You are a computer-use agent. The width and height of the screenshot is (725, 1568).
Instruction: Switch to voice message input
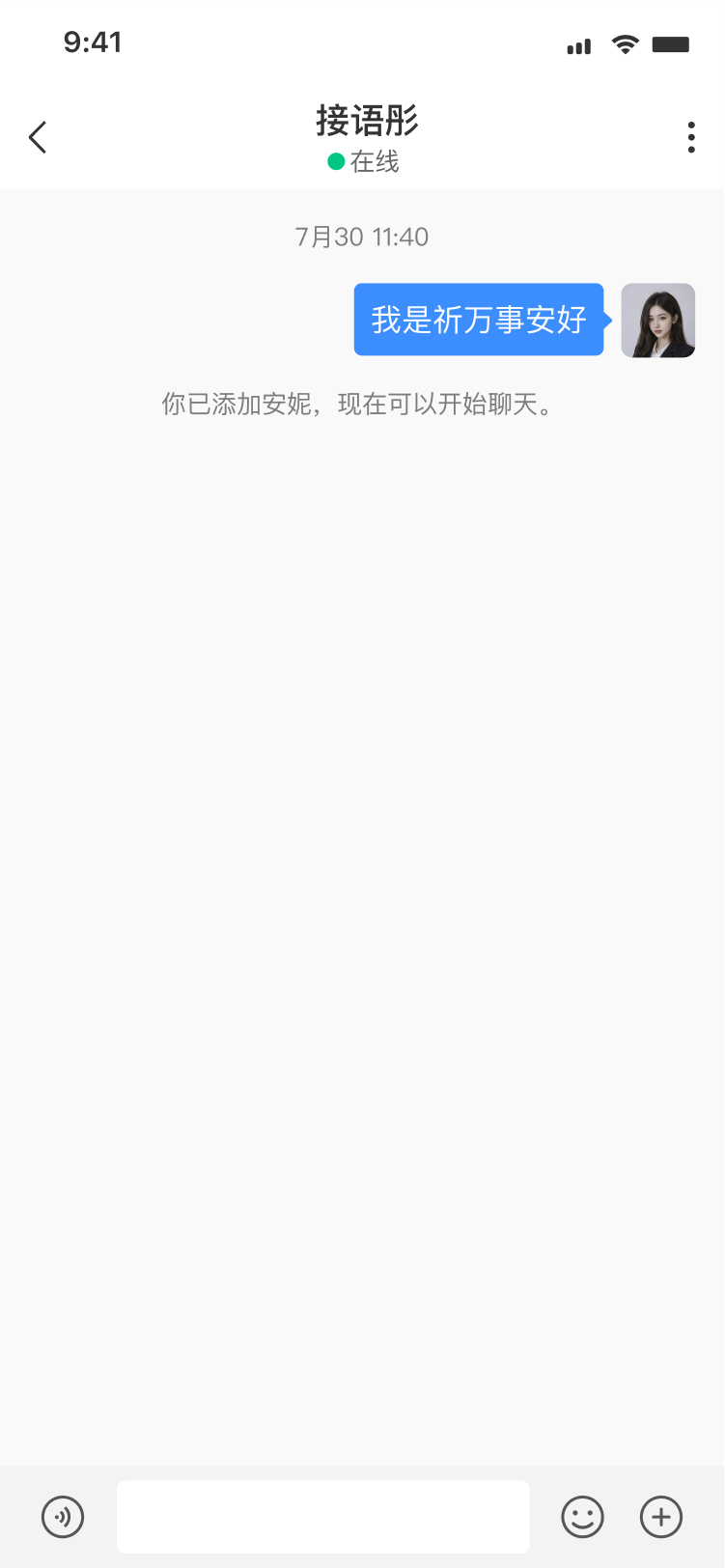click(63, 1517)
